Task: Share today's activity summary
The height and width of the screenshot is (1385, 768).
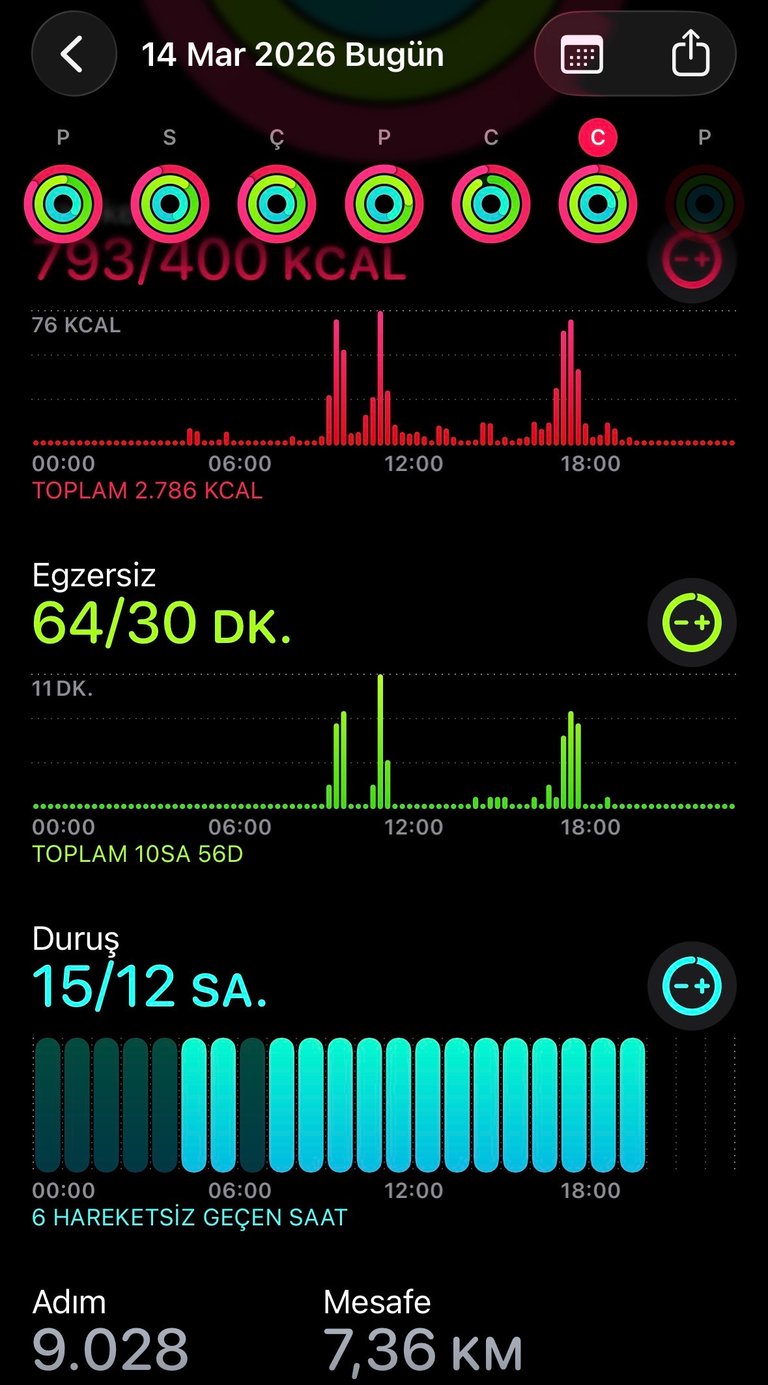Action: pos(690,55)
